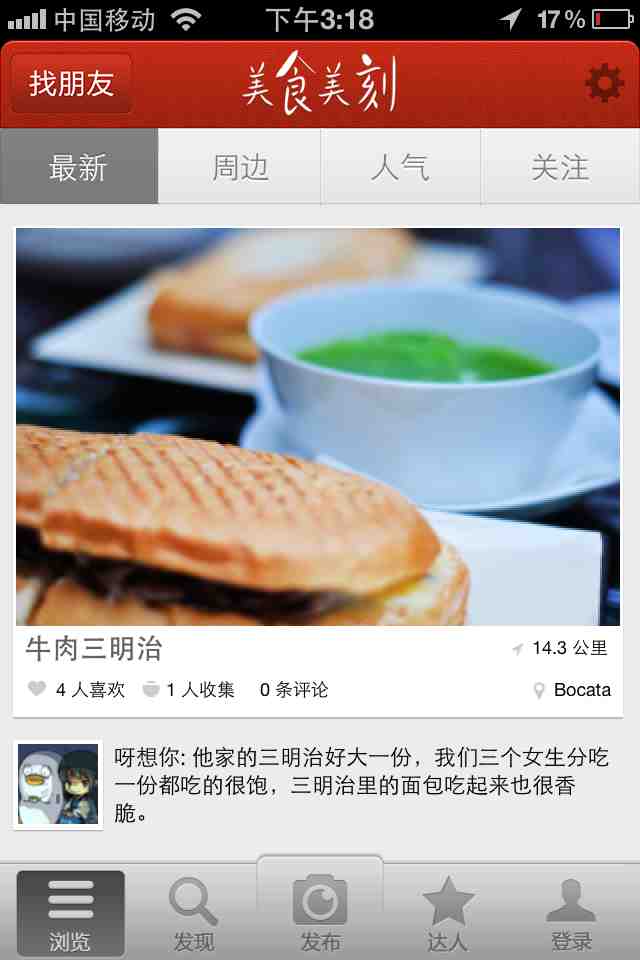Switch to the 人气 tab
The width and height of the screenshot is (640, 960).
pos(400,167)
